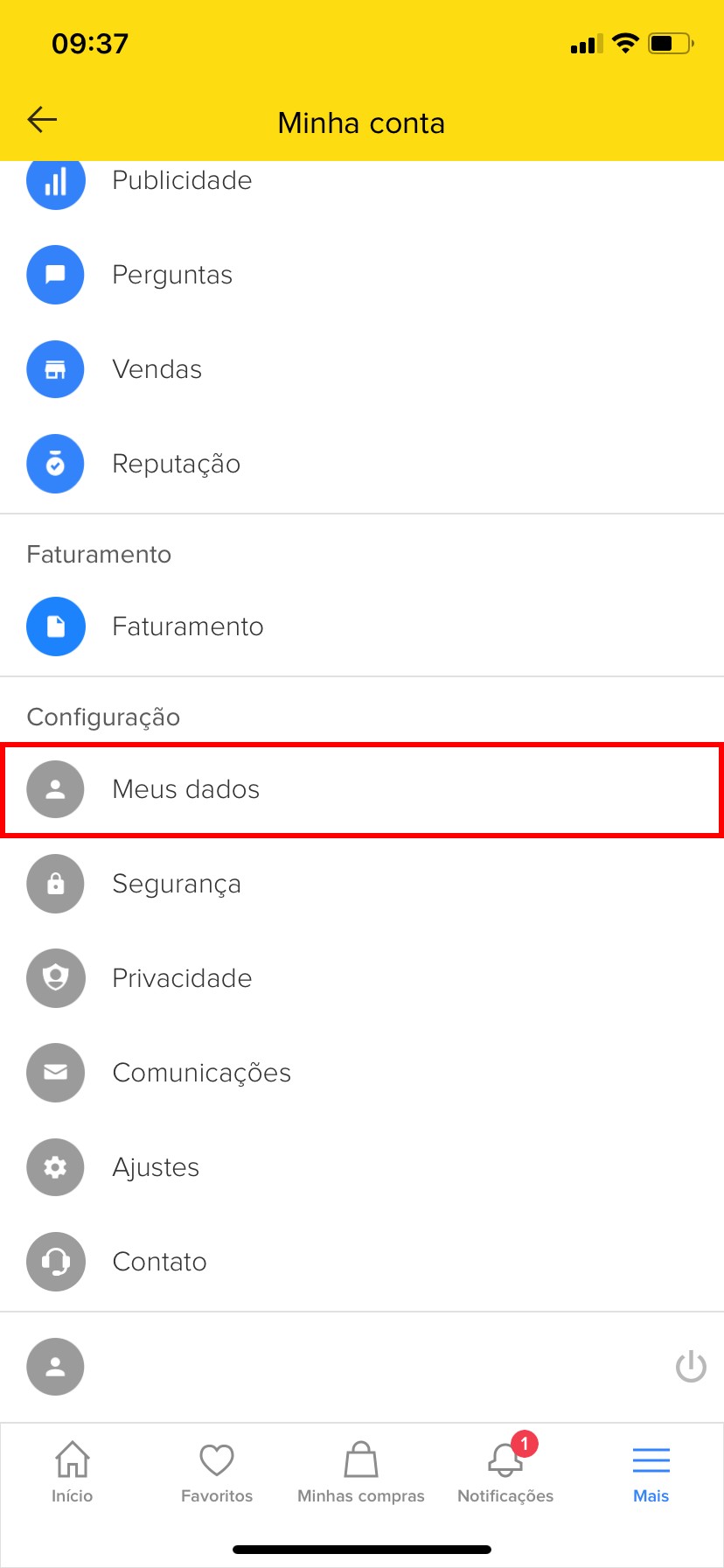724x1568 pixels.
Task: Switch to Minhas compras tab
Action: pyautogui.click(x=361, y=1472)
